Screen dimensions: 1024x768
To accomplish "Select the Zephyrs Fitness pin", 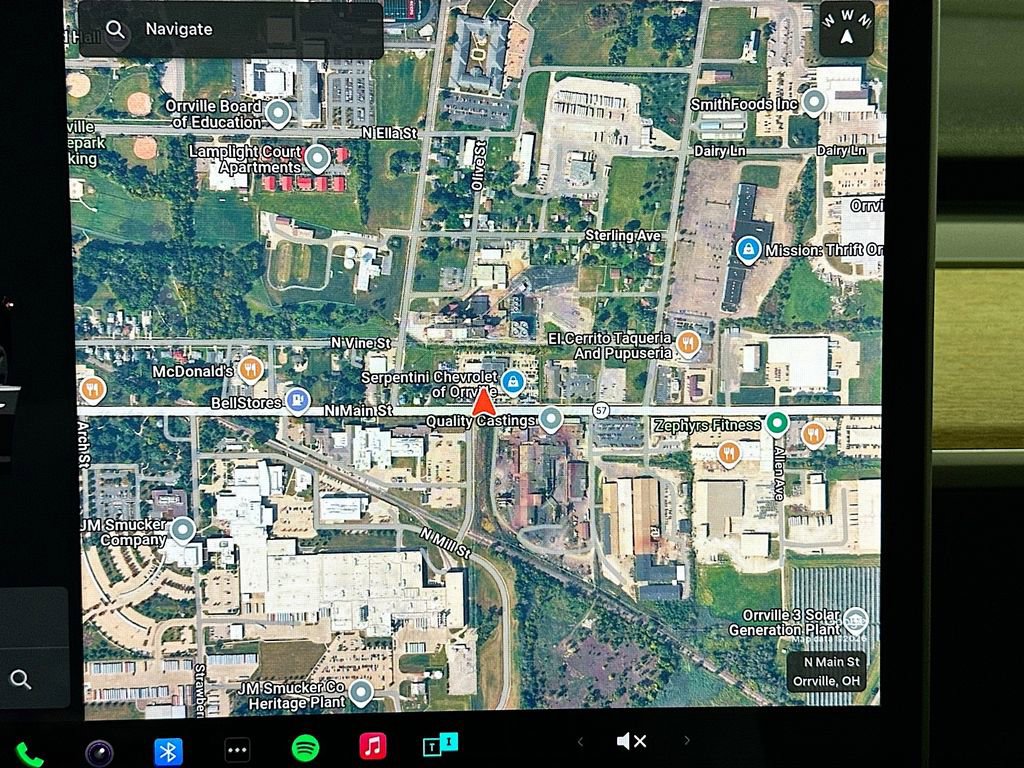I will click(x=777, y=424).
